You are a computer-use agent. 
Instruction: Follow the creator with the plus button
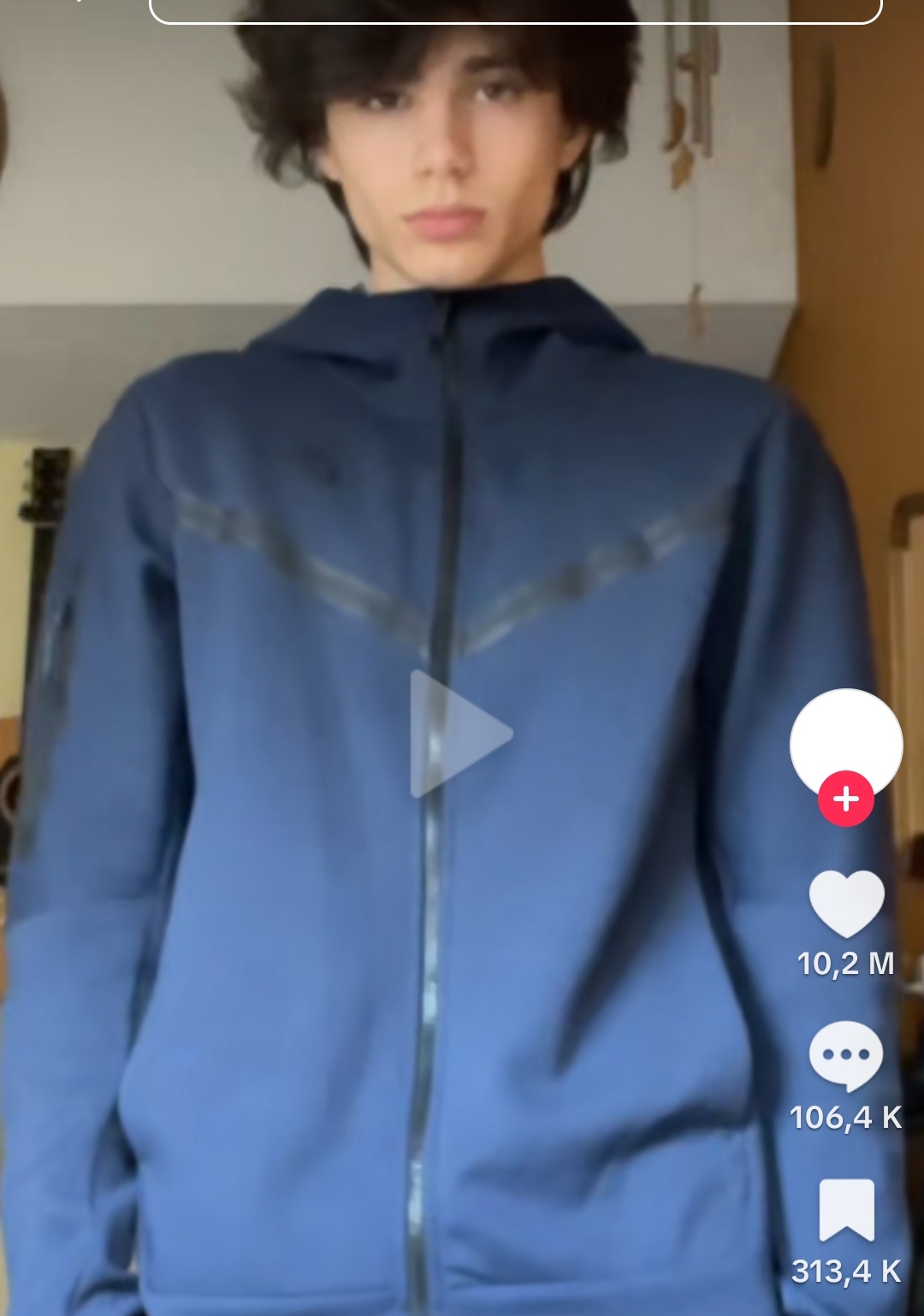tap(845, 799)
